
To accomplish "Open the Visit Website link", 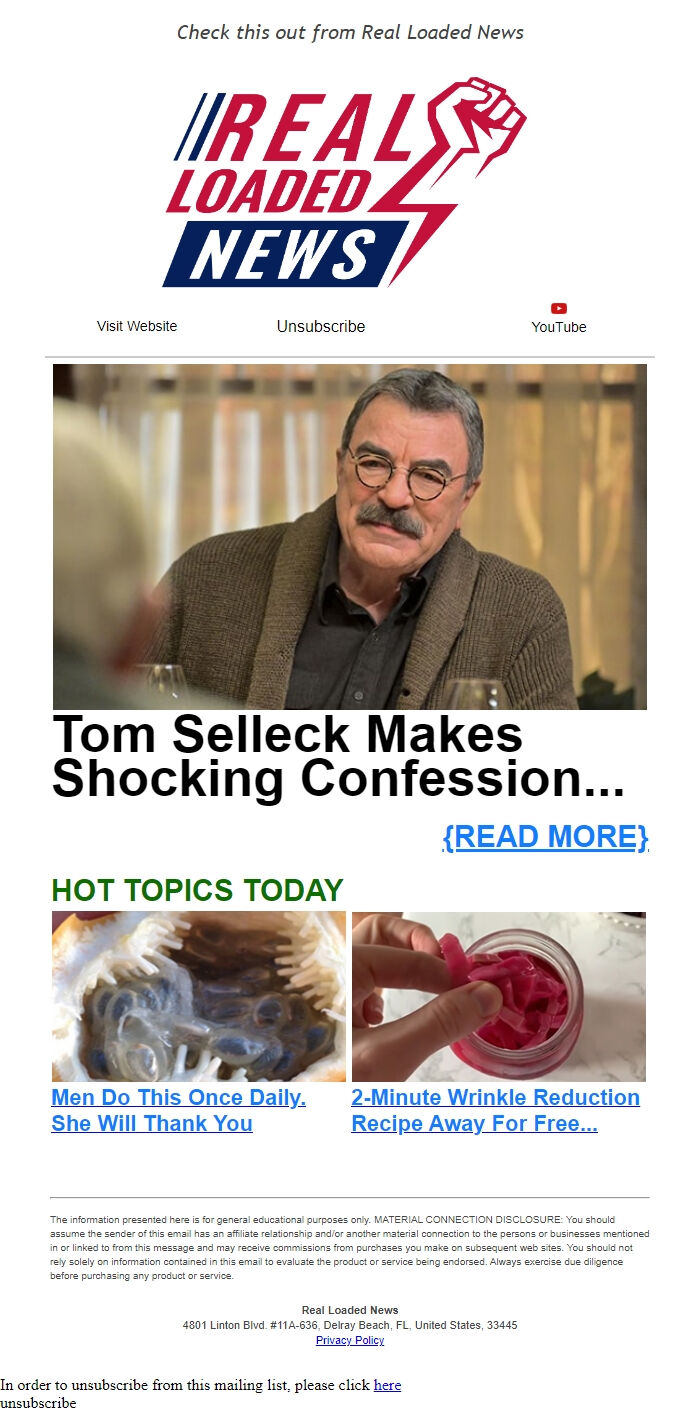I will (x=137, y=326).
